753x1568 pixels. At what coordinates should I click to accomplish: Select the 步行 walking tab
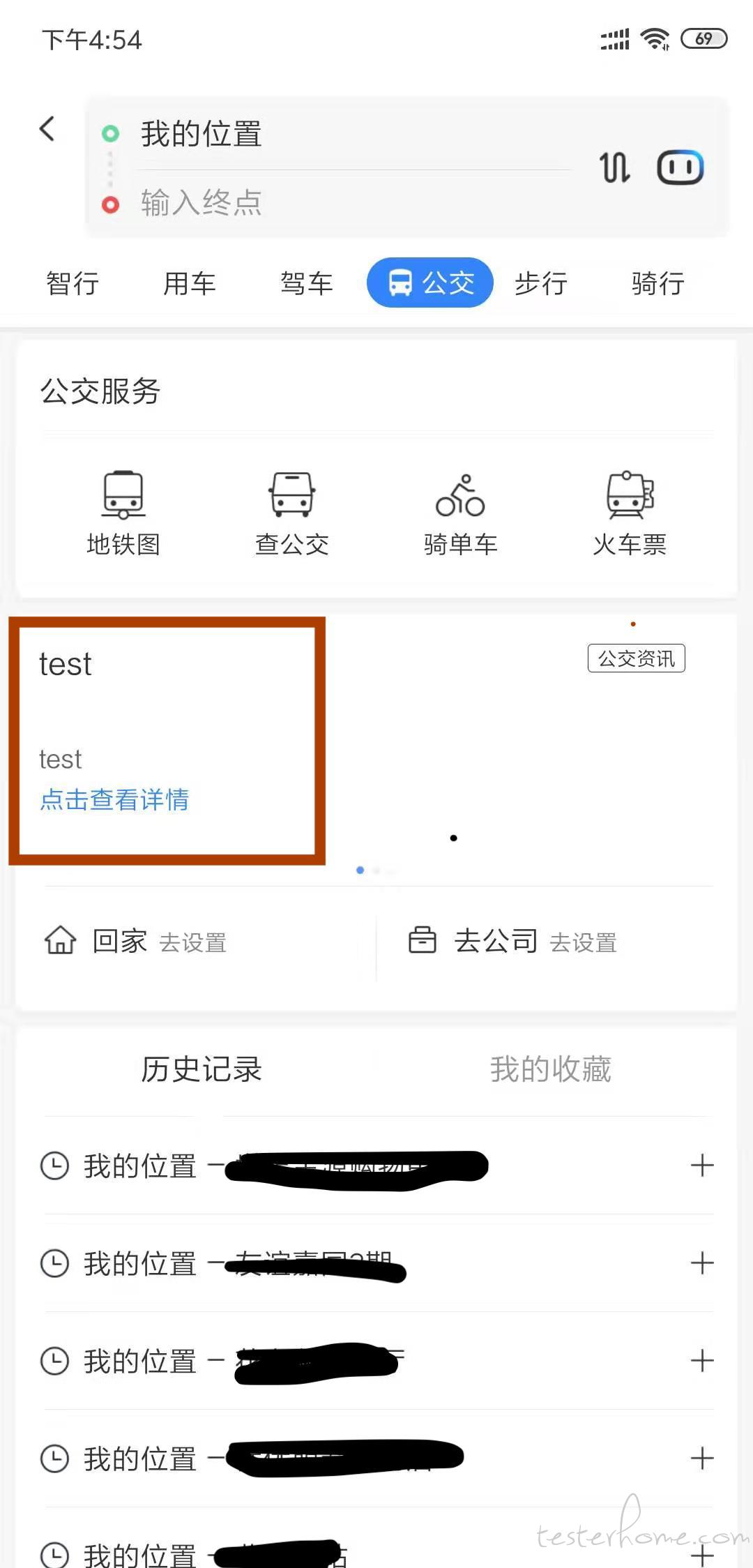(x=541, y=283)
